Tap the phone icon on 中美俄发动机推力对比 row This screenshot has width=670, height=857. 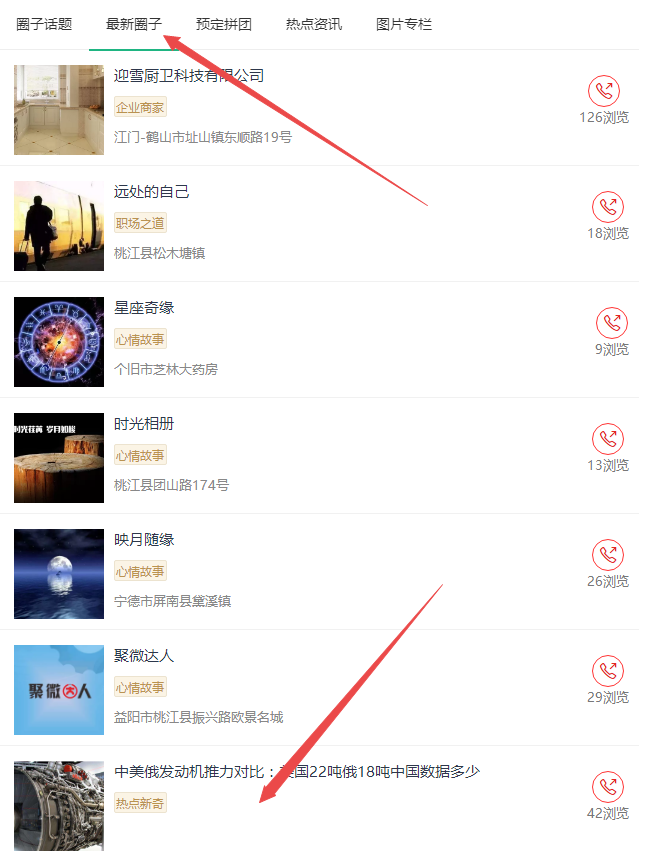pyautogui.click(x=607, y=787)
